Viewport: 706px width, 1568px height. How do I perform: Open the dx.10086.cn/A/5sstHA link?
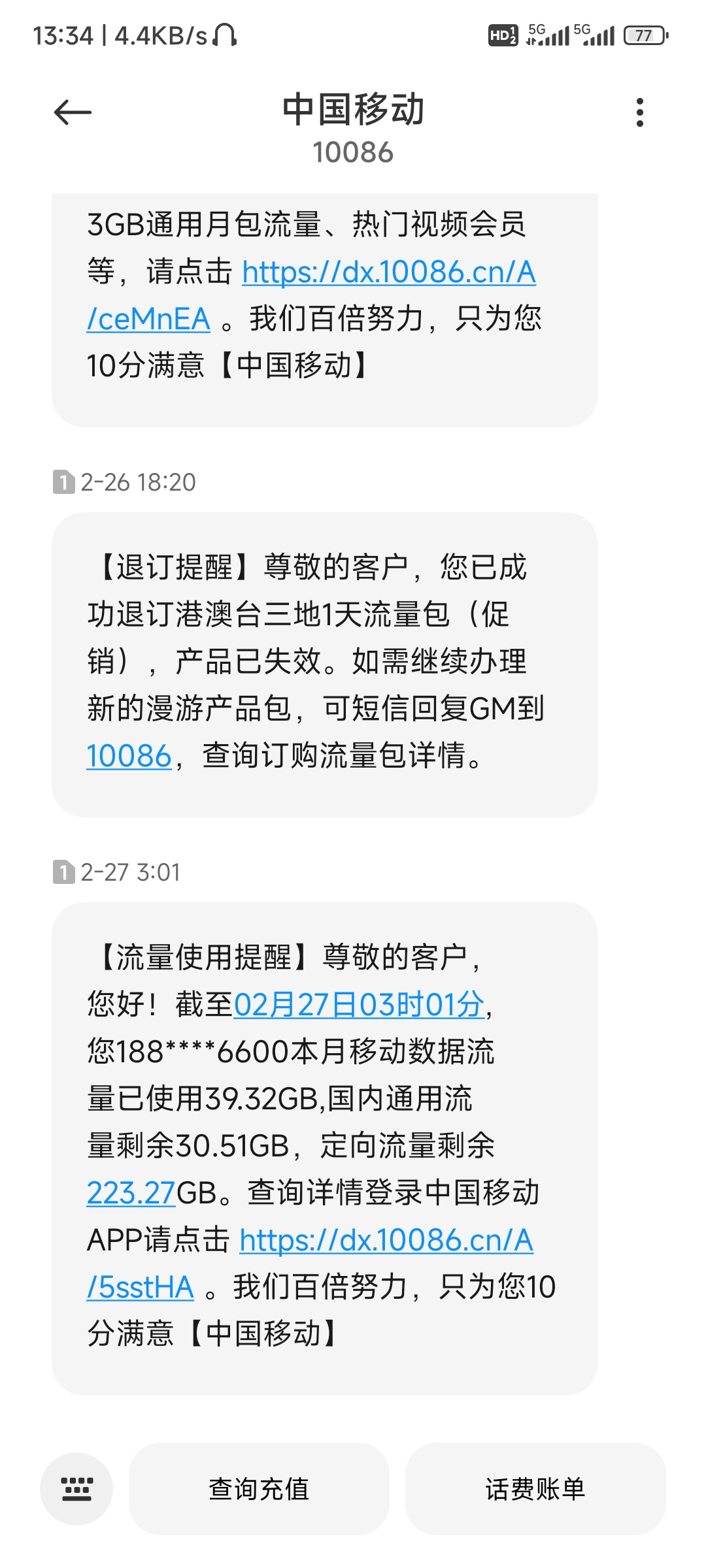386,1240
